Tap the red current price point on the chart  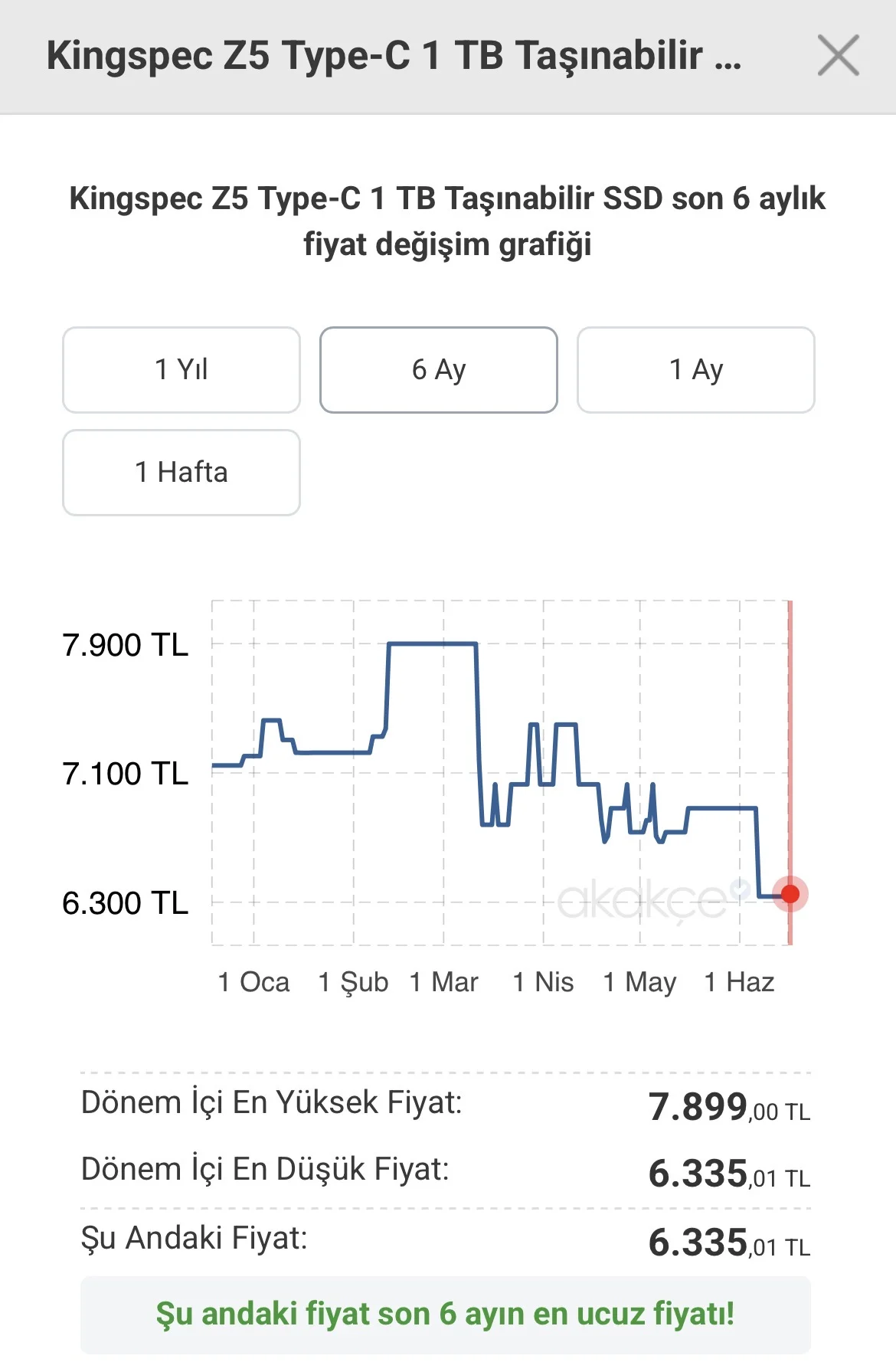tap(790, 894)
